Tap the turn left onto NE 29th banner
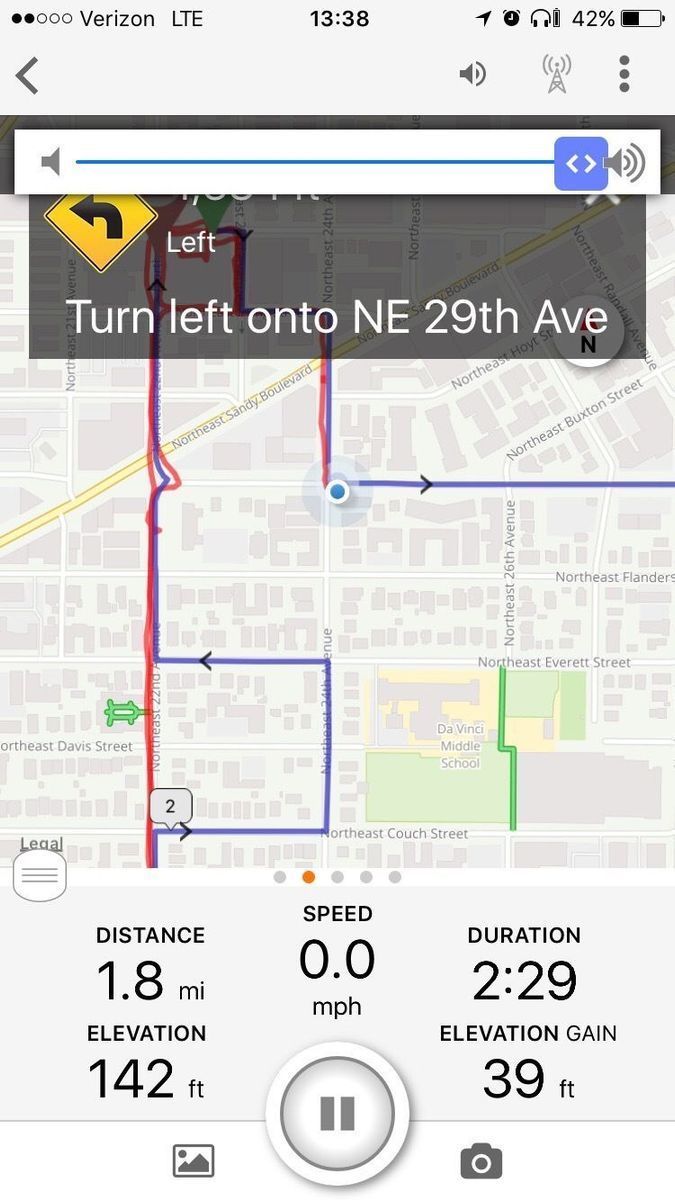This screenshot has height=1200, width=675. pos(336,318)
